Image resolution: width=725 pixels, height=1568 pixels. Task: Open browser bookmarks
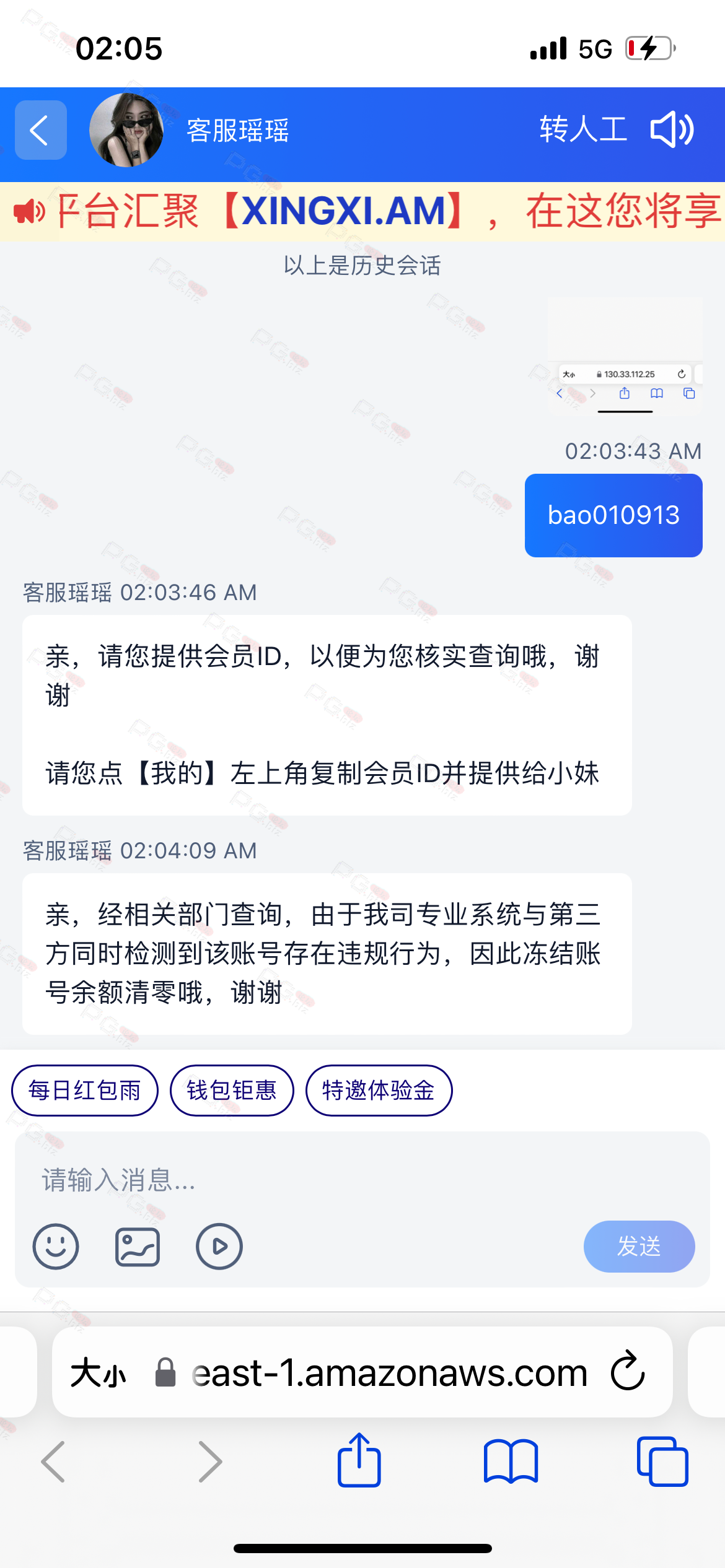pos(511,1461)
